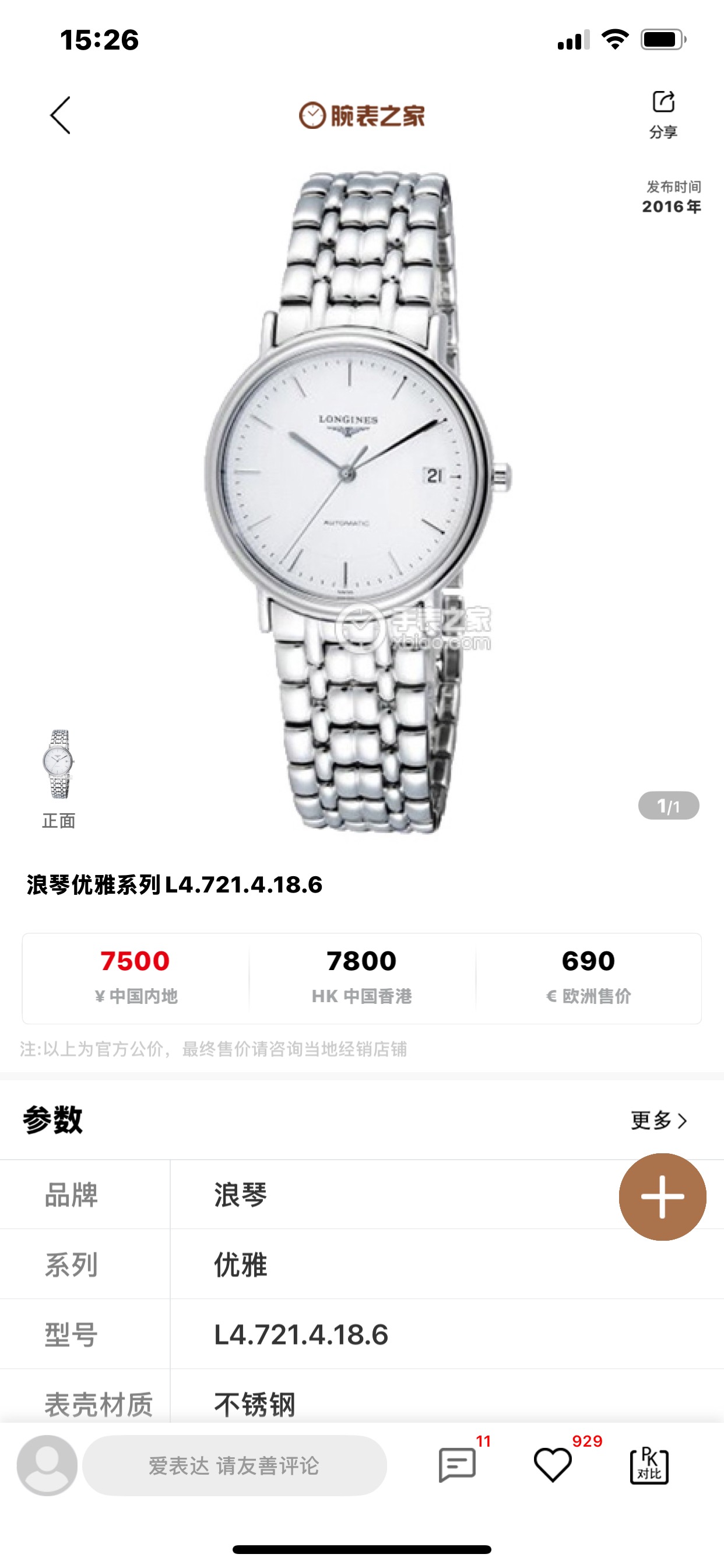Share this watch page (分享)

[x=663, y=113]
